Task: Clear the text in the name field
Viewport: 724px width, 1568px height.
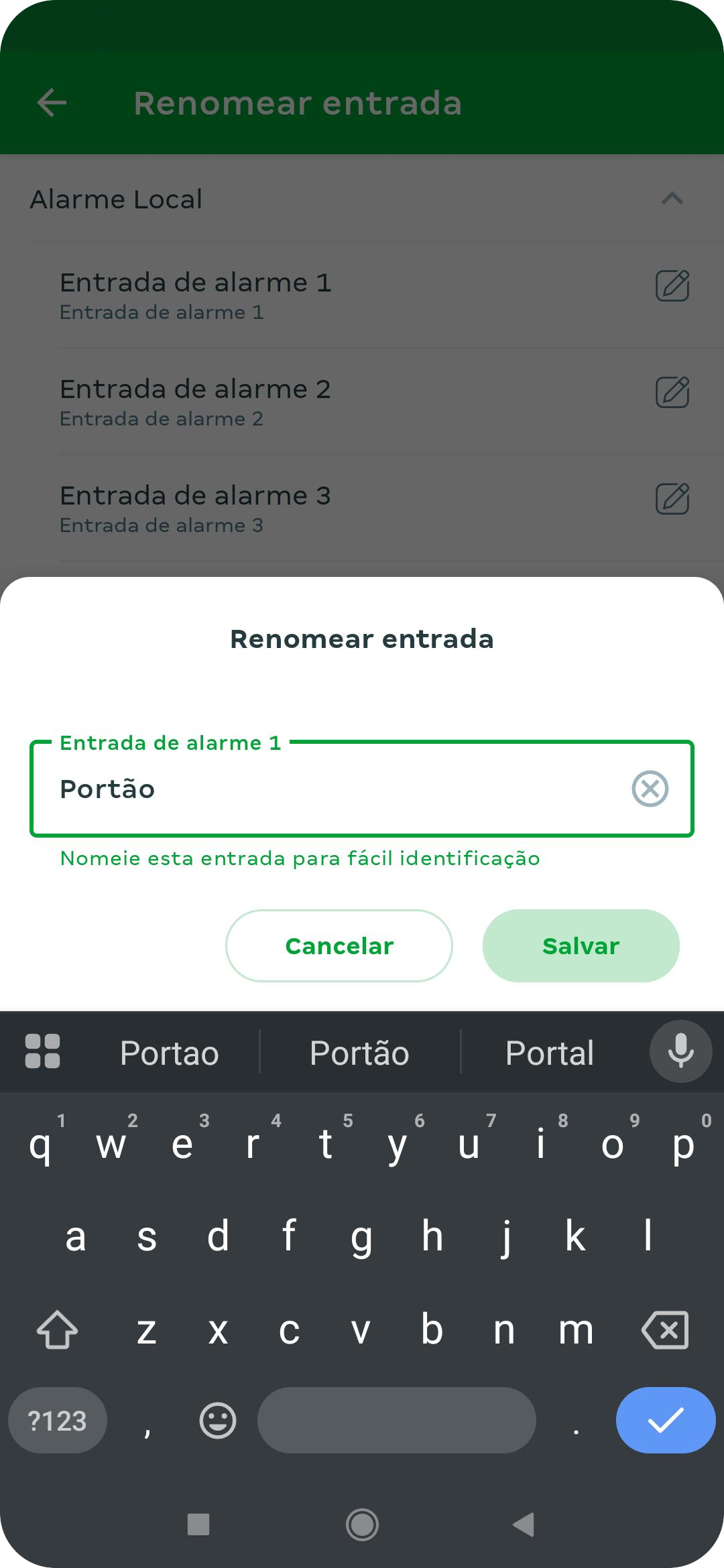Action: coord(650,789)
